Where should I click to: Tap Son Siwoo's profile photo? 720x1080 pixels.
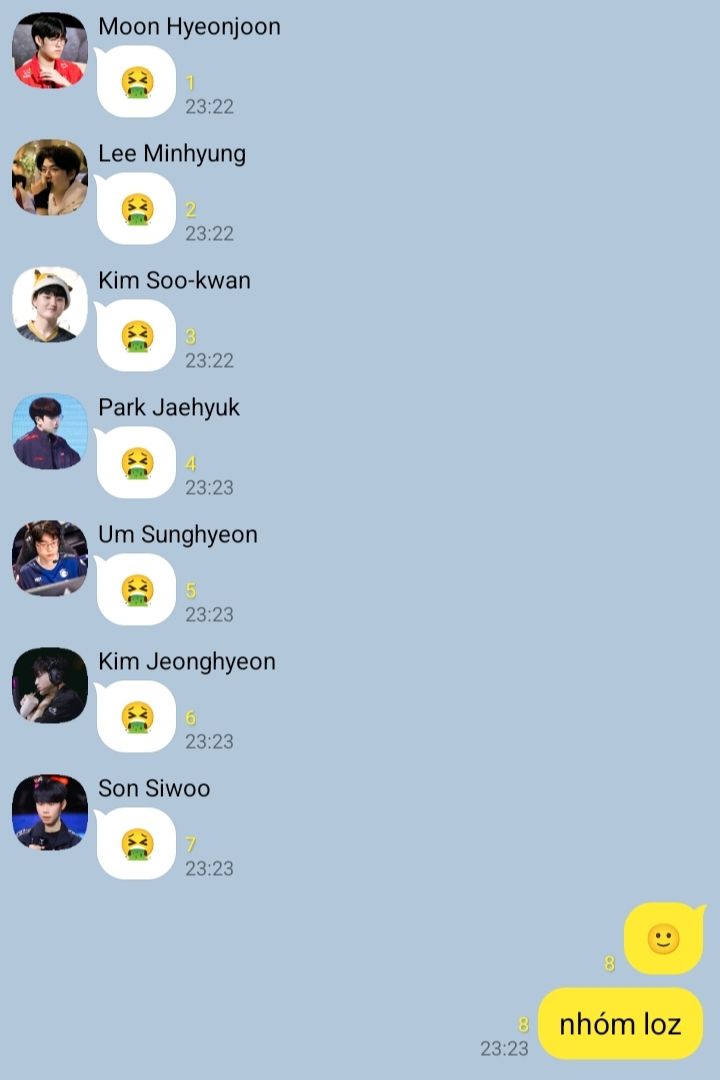49,812
